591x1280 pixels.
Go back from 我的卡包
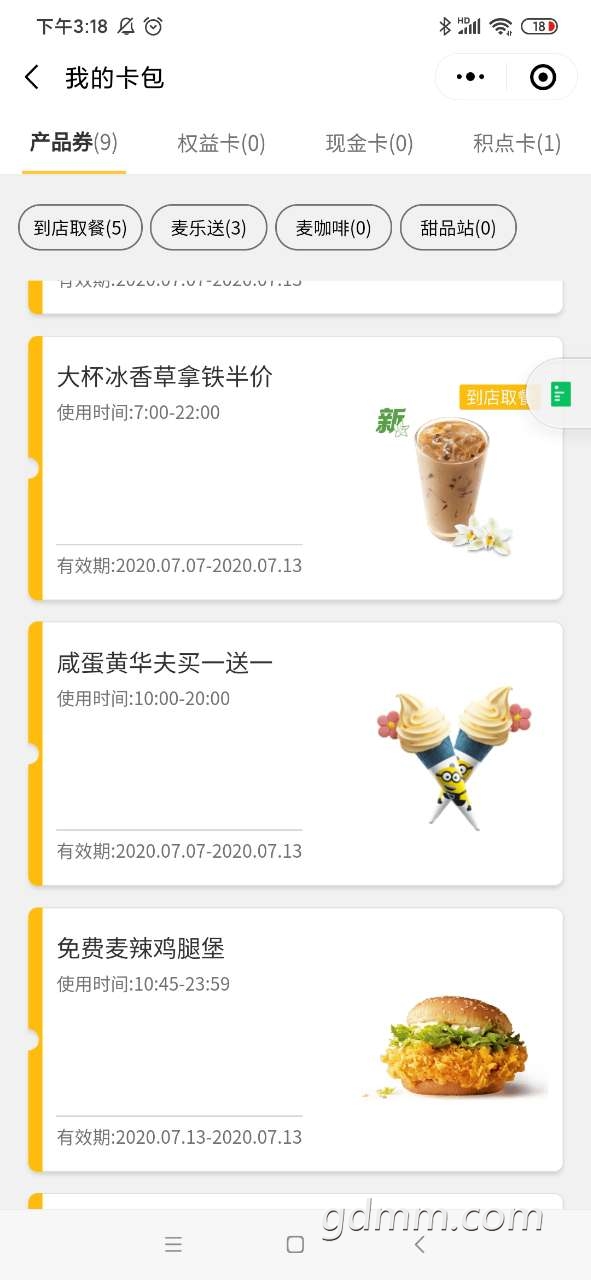[x=32, y=77]
